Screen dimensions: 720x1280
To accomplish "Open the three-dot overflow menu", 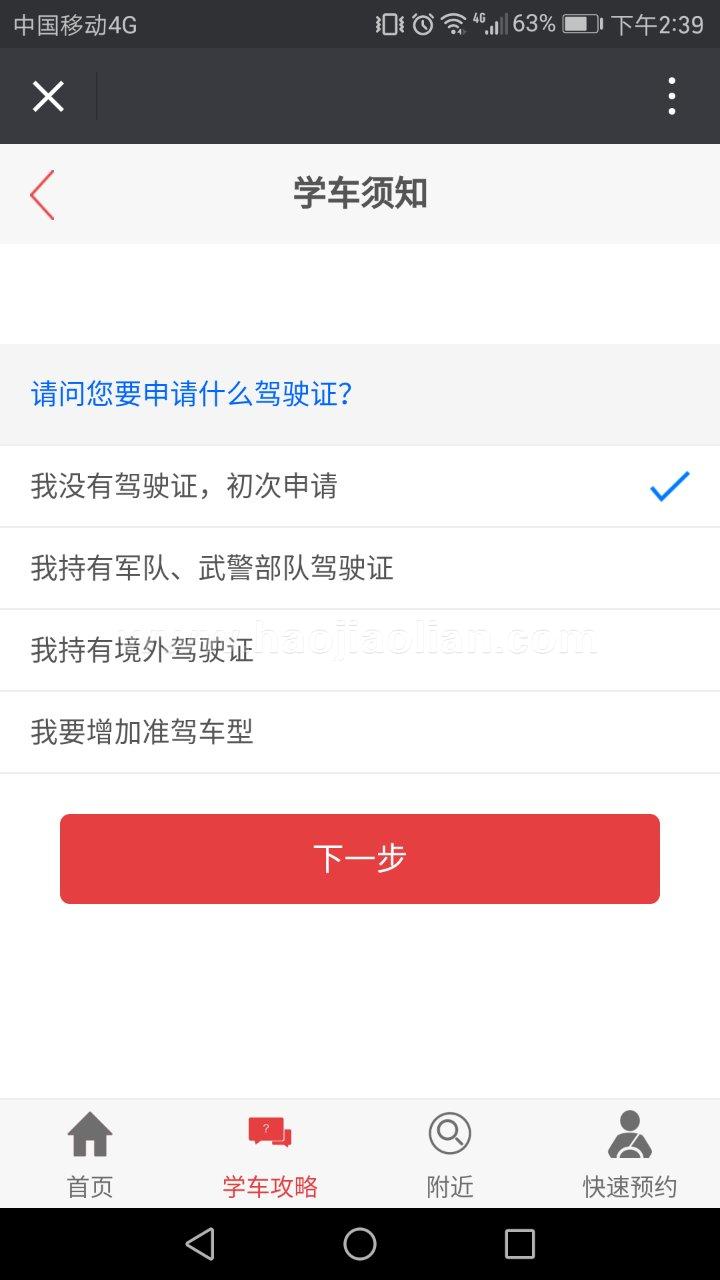I will click(671, 97).
